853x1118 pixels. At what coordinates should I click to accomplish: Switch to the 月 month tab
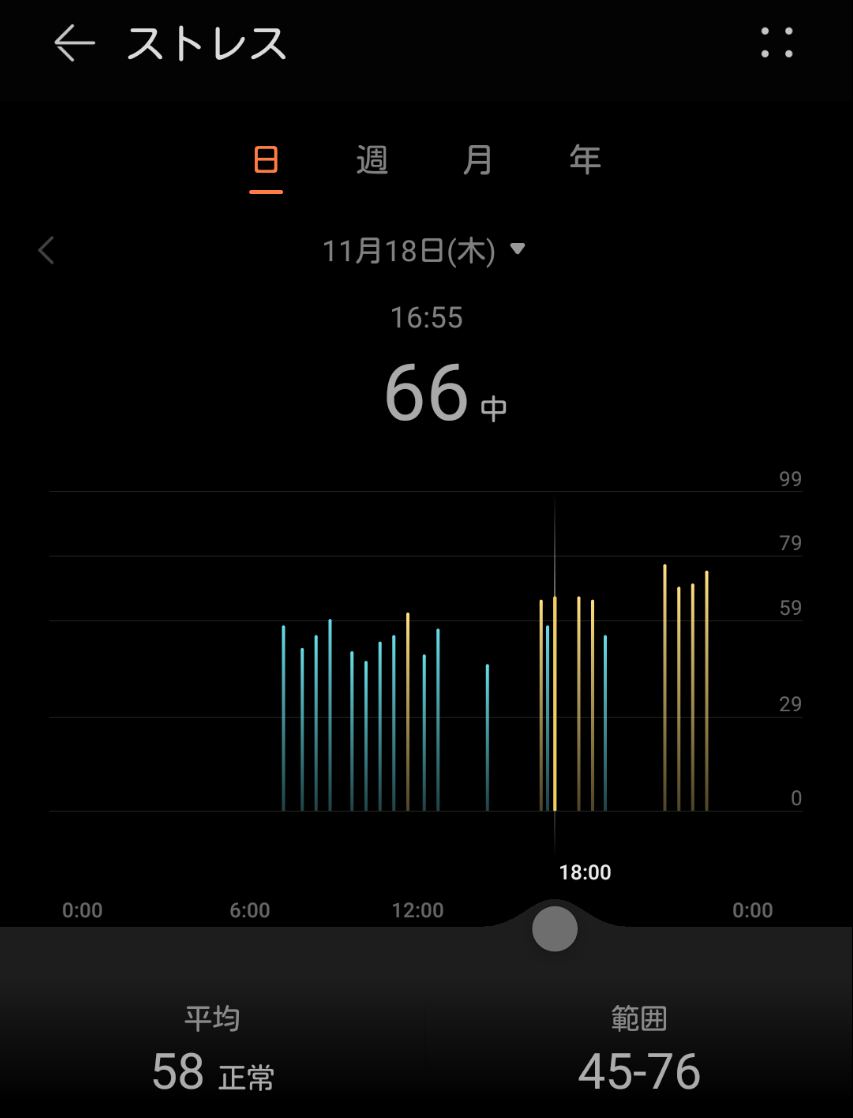[478, 160]
